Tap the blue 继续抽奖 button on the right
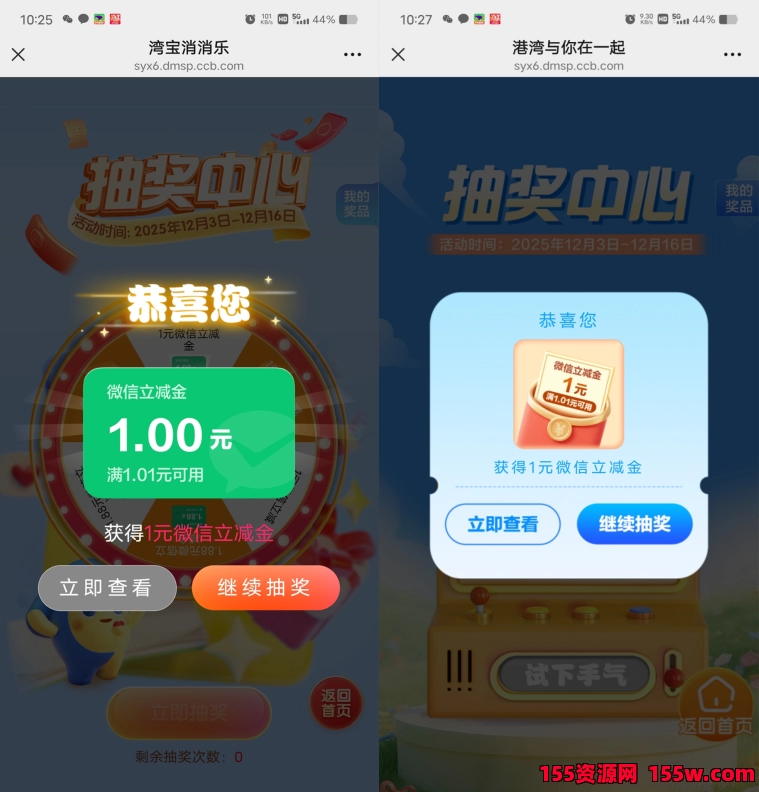 point(634,524)
